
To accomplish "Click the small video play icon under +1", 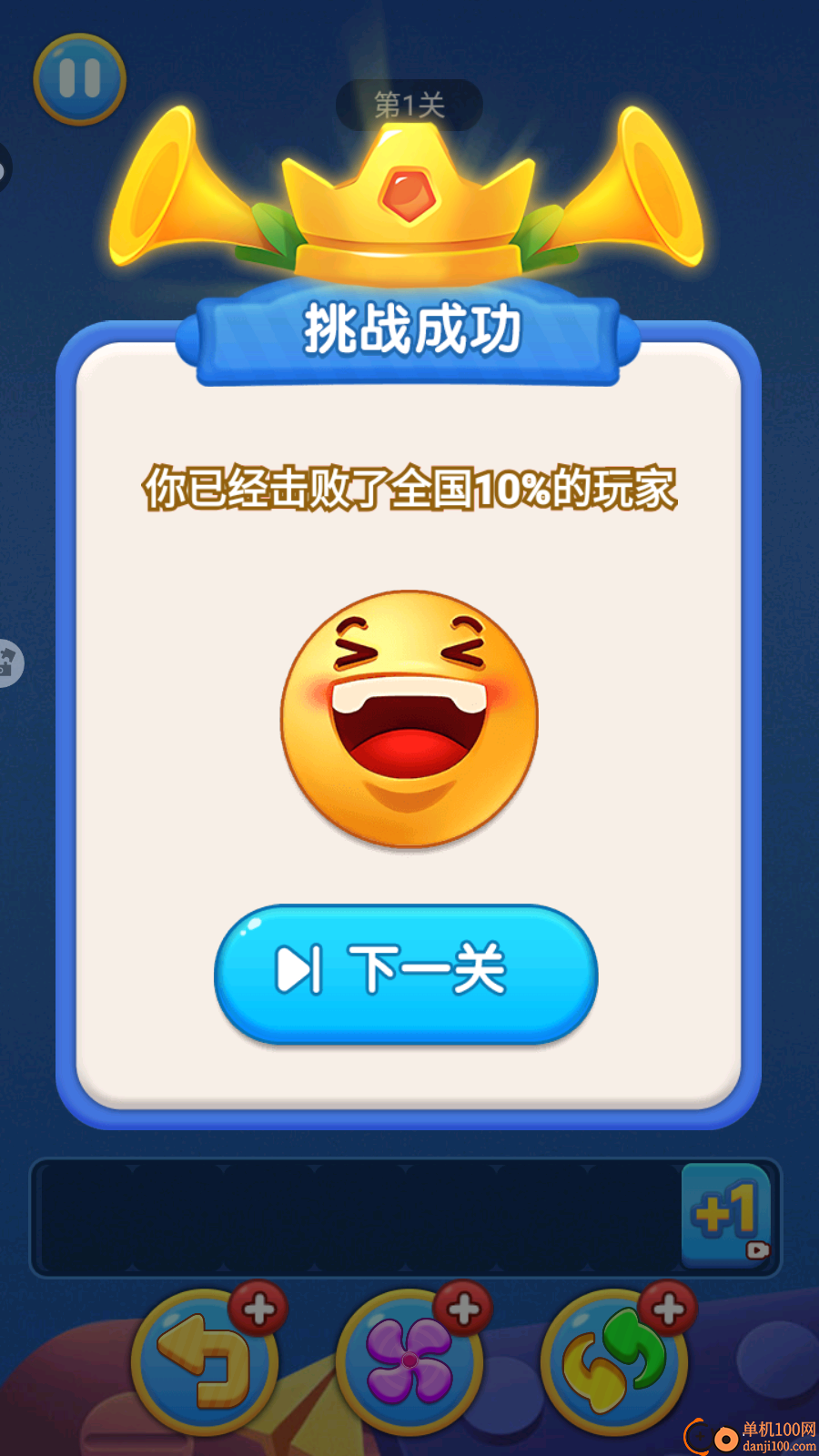I will click(x=756, y=1249).
